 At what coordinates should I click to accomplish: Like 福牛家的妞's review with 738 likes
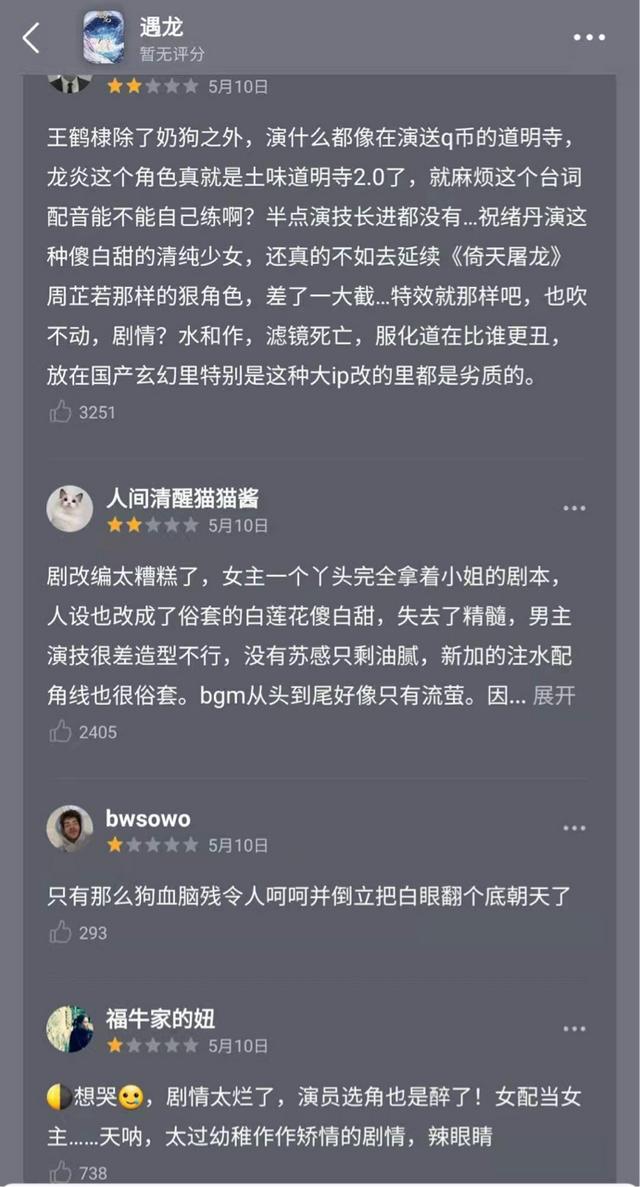[61, 1171]
